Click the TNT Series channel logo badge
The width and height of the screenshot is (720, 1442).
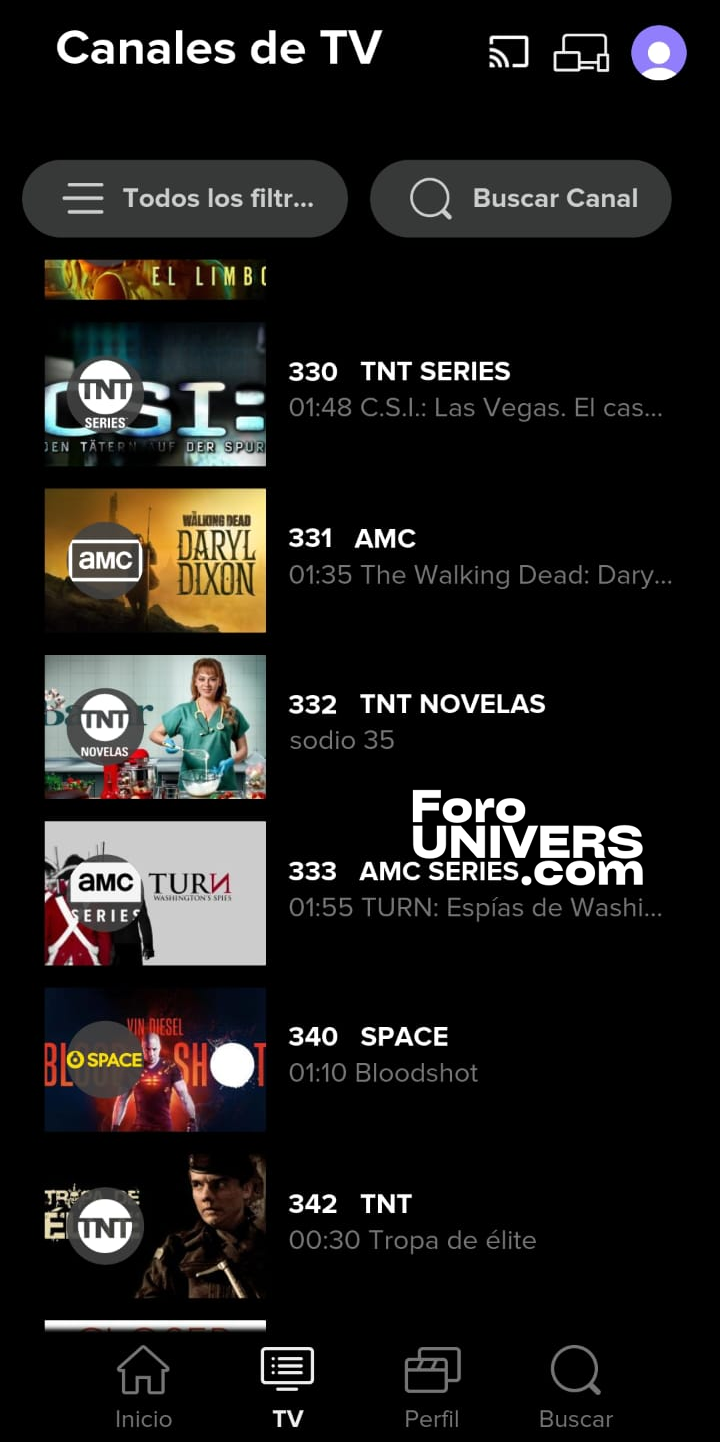[105, 392]
